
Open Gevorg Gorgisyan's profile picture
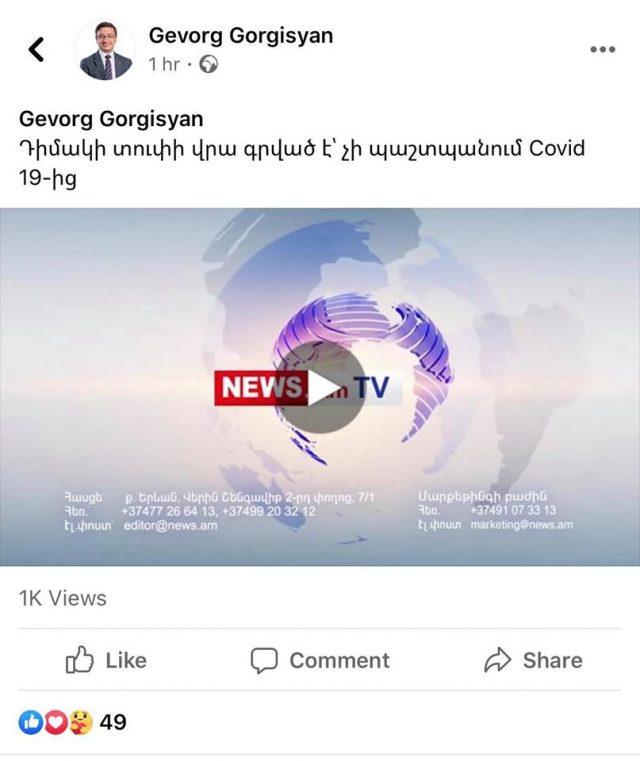pos(105,50)
